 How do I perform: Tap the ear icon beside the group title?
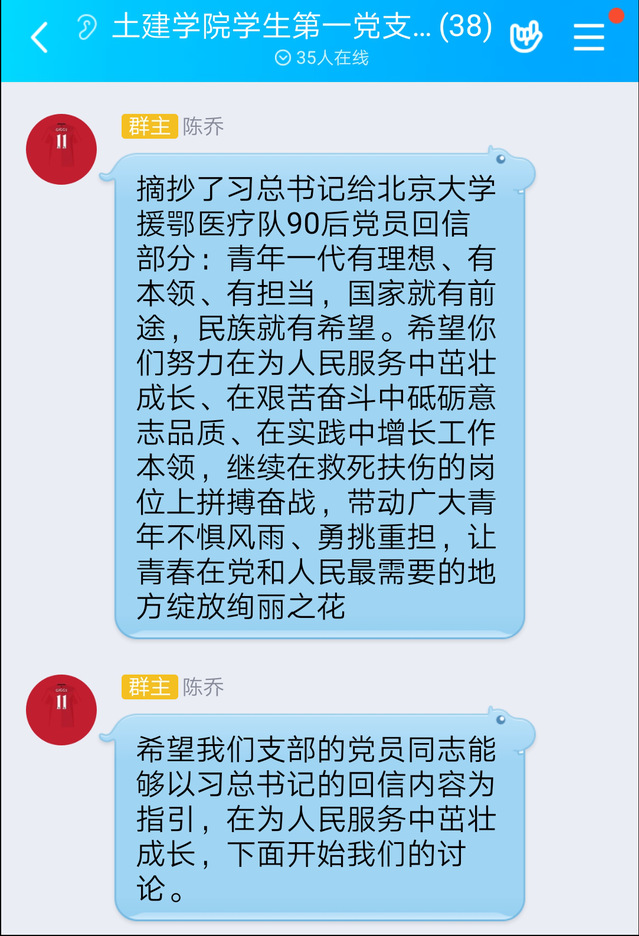(x=88, y=27)
